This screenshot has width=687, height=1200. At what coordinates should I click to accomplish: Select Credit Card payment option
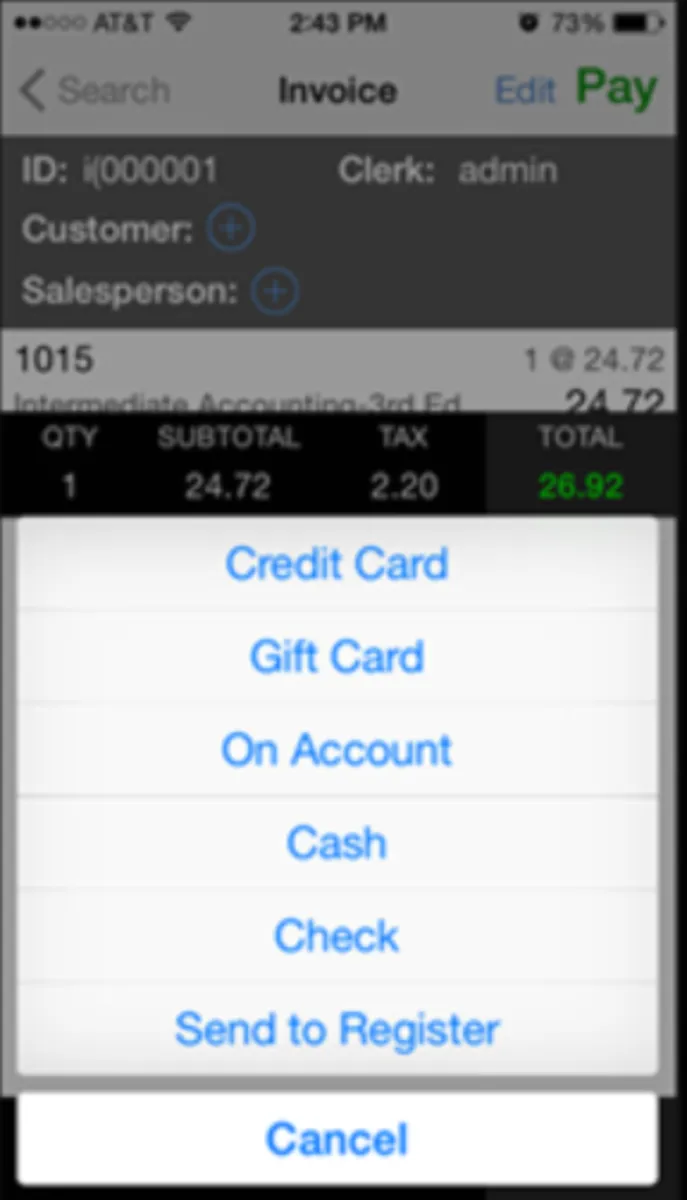[337, 564]
